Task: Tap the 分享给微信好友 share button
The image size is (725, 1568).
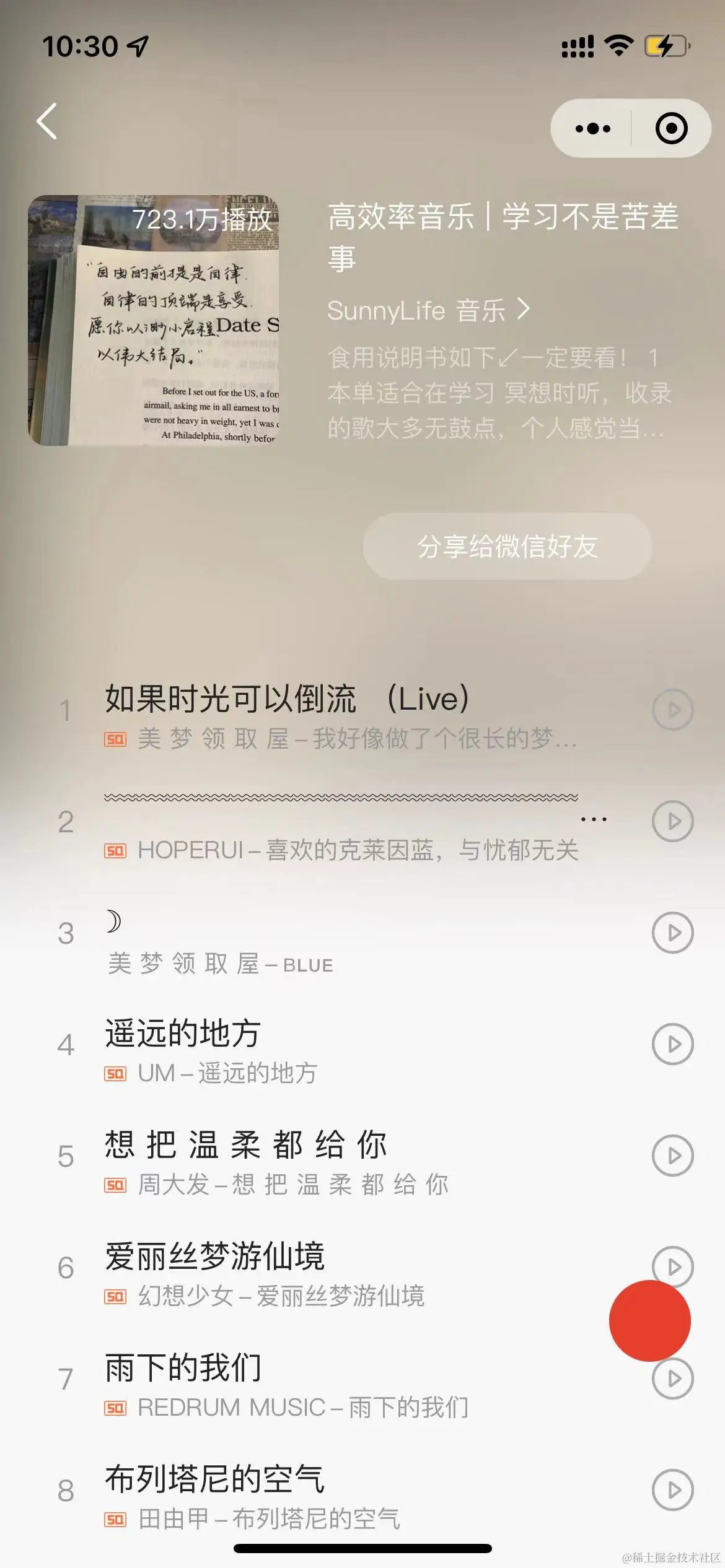Action: [507, 546]
